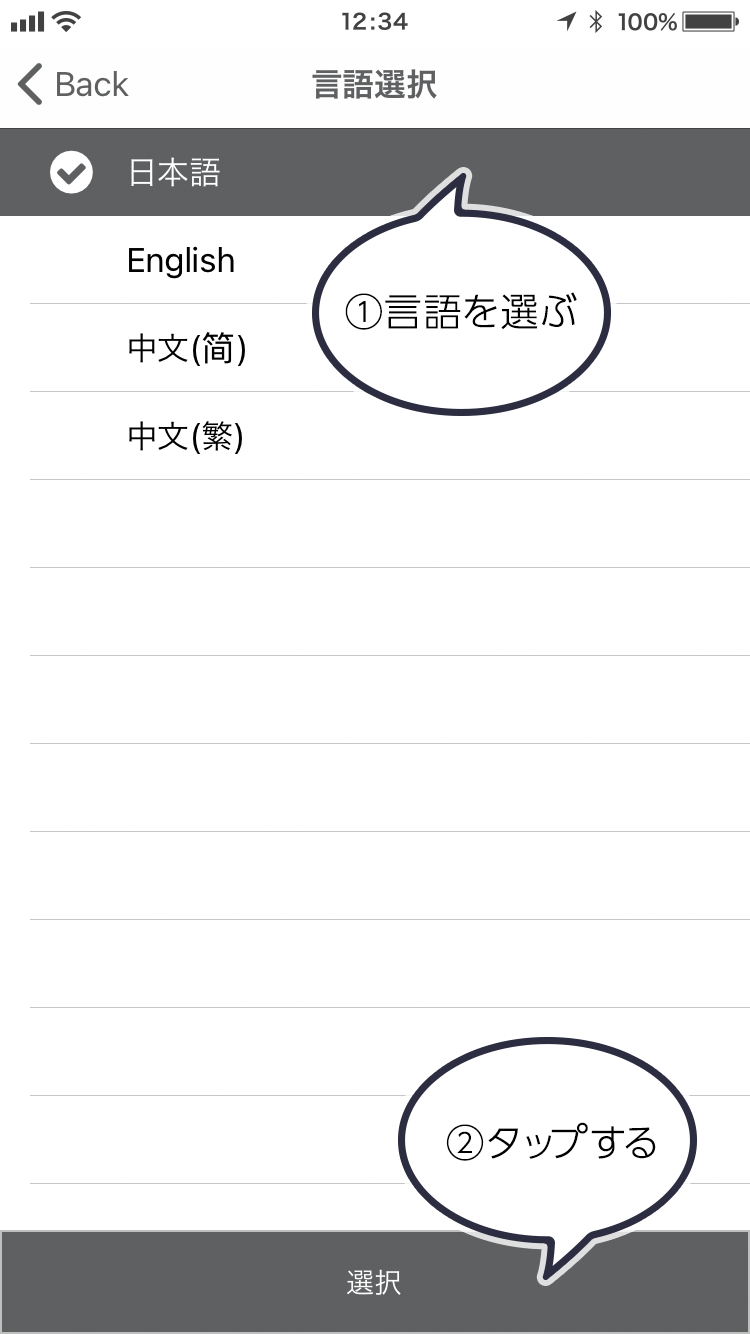The image size is (750, 1334).
Task: Select the 日本語 language option
Action: pos(175,174)
